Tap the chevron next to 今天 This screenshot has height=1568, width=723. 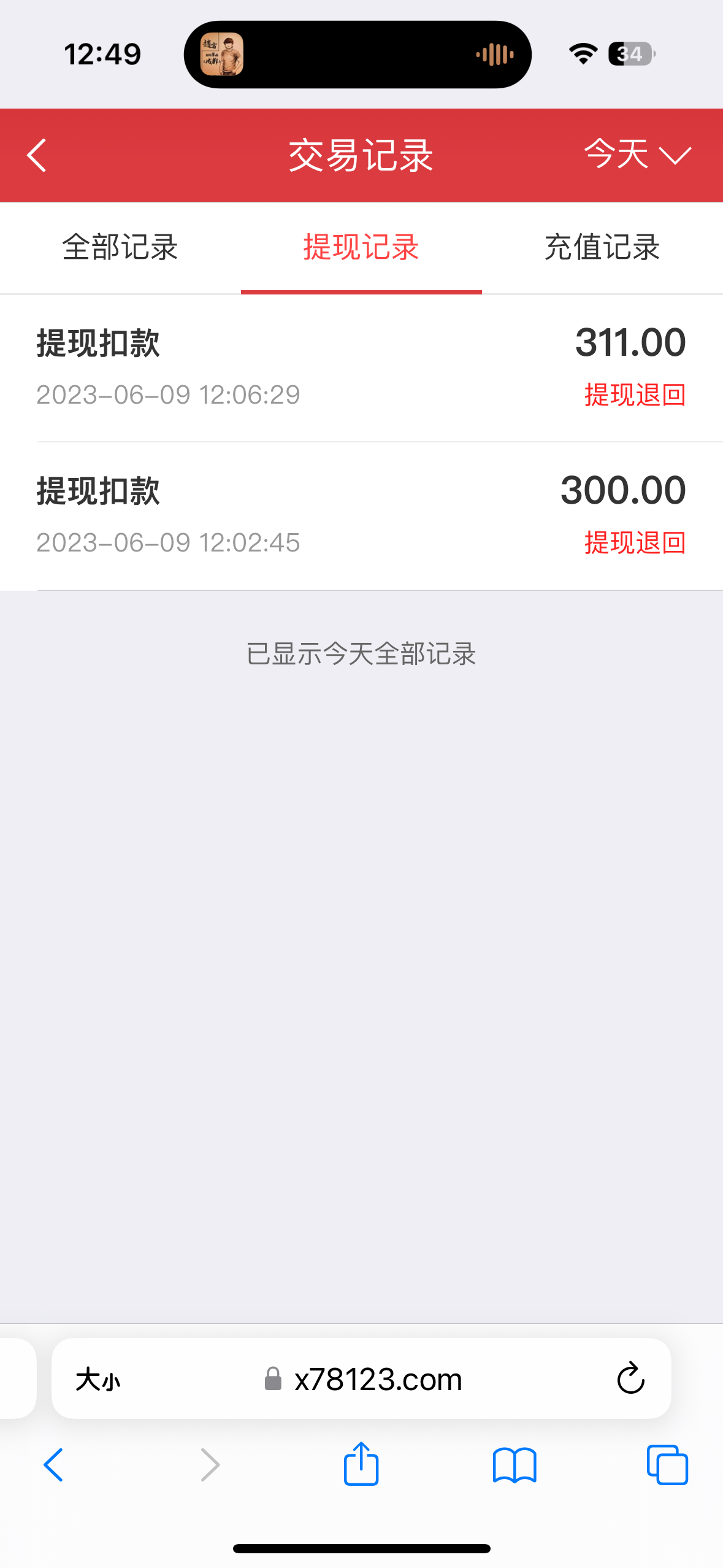point(674,158)
